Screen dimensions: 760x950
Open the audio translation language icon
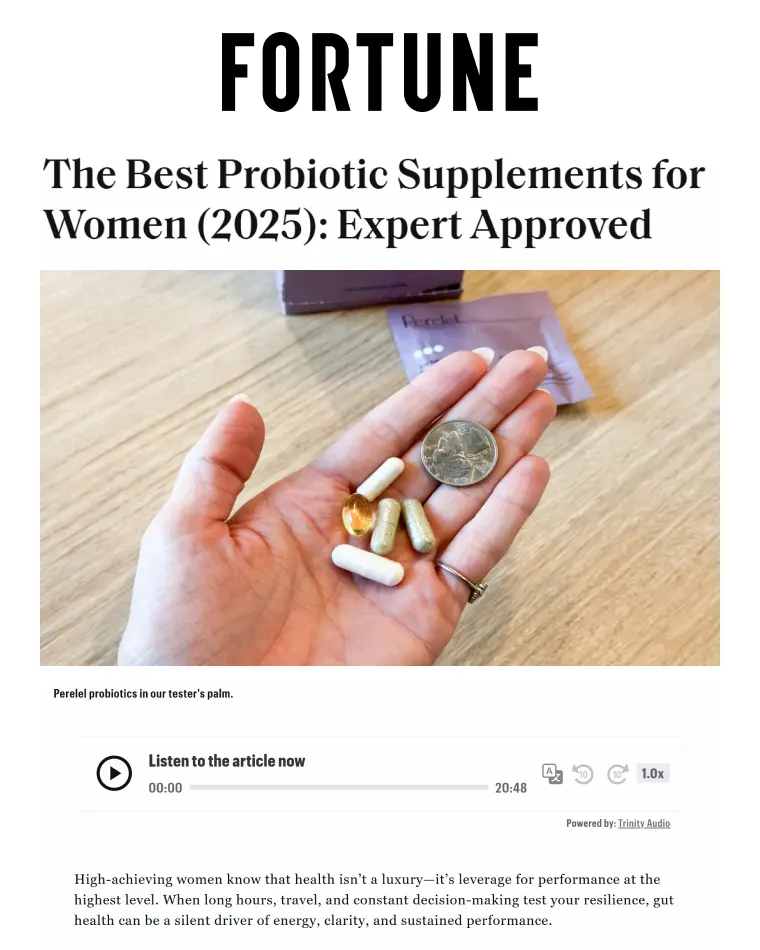(x=552, y=773)
